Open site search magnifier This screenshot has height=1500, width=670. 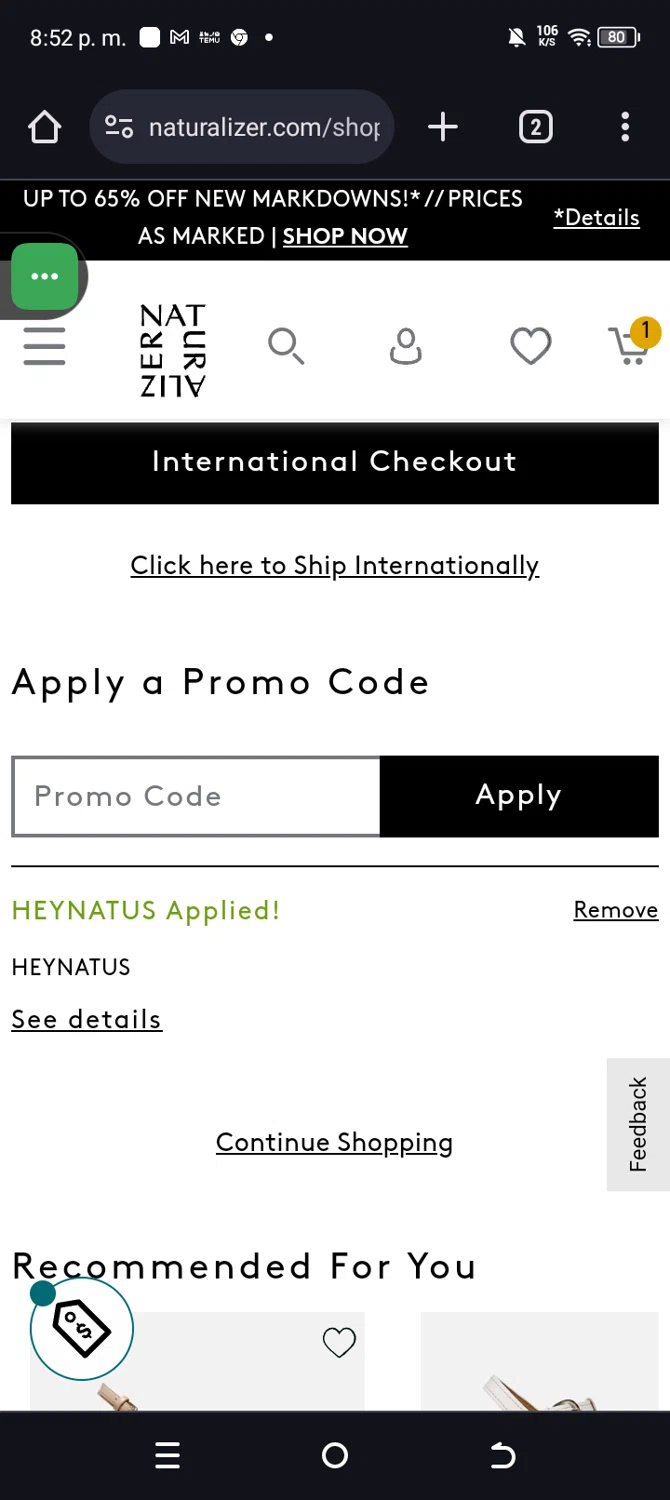click(286, 346)
